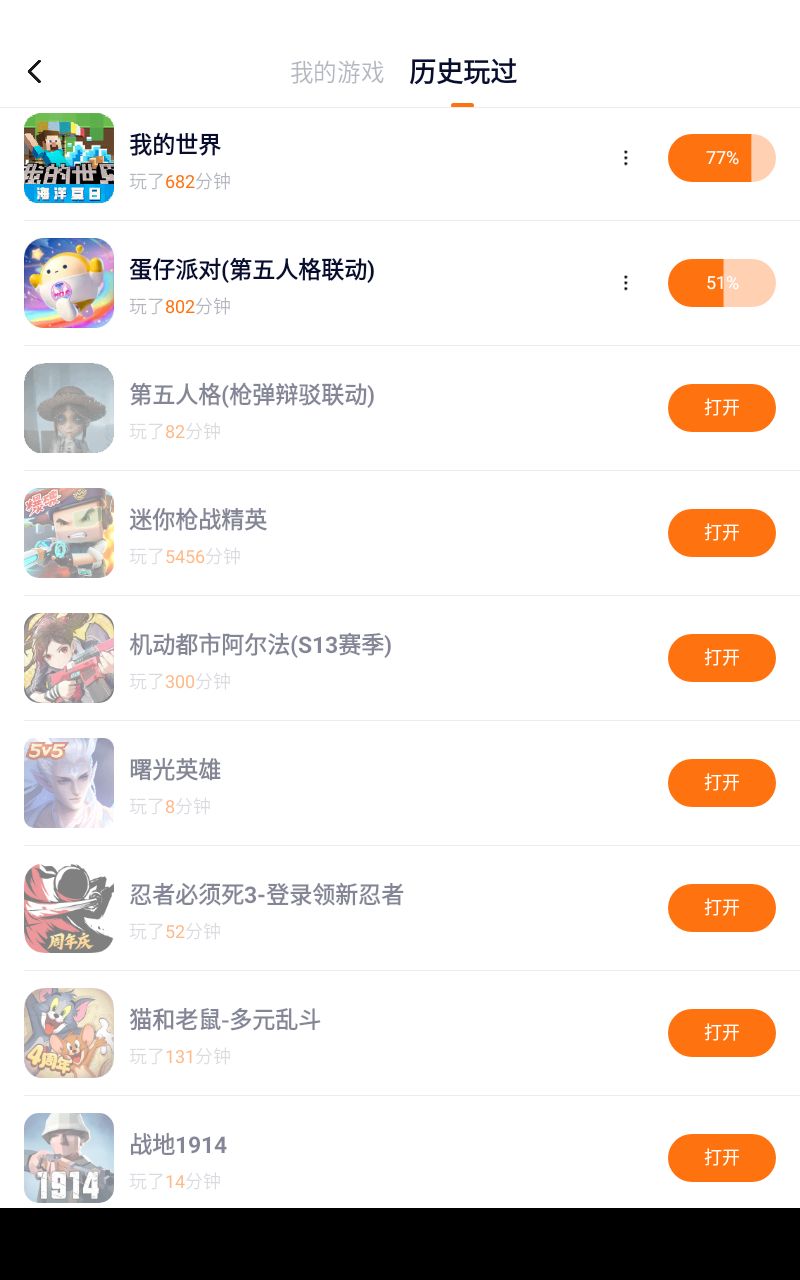Open the 蛋仔派对 game entry
Viewport: 800px width, 1280px height.
[300, 283]
